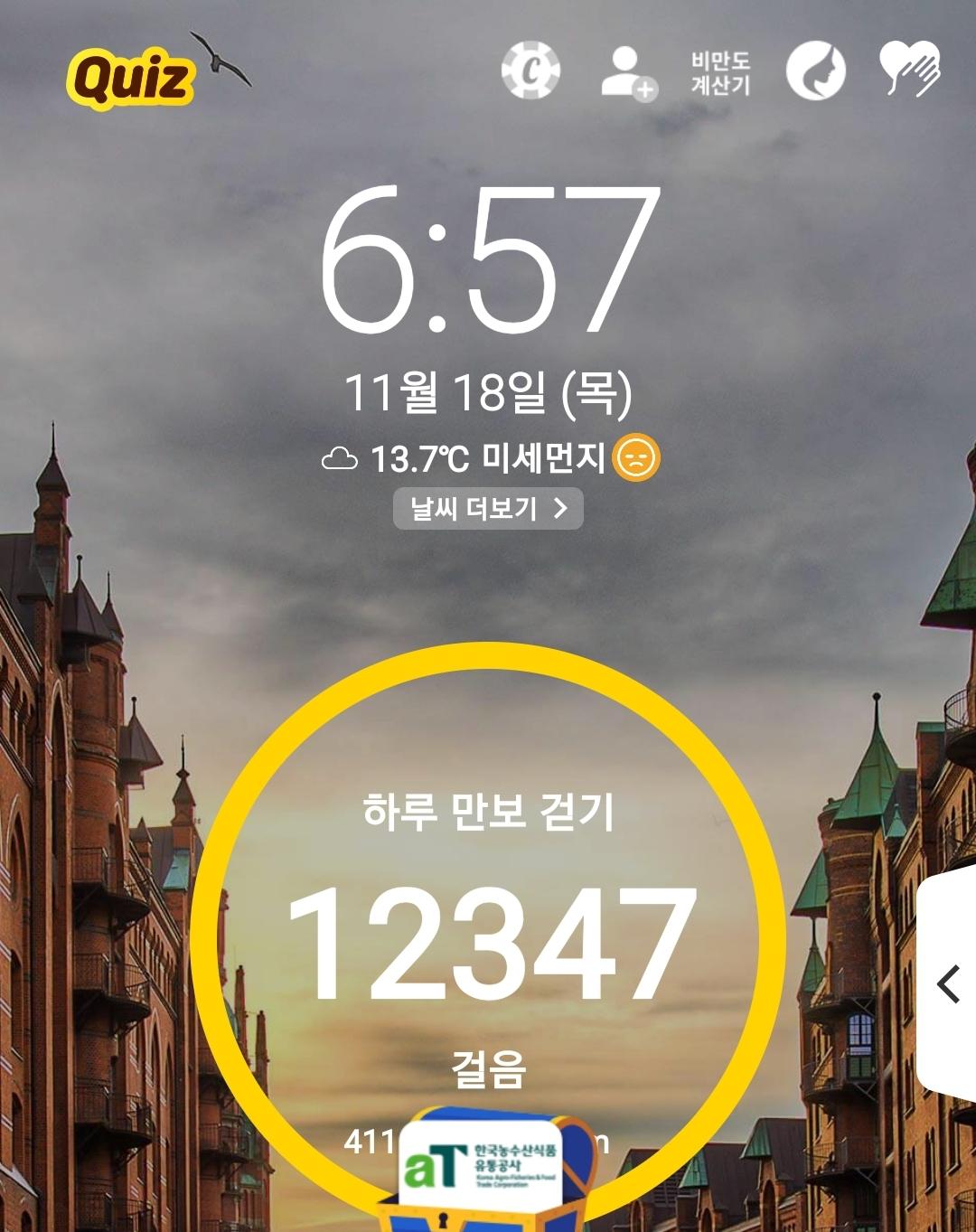Open the Quiz button
The width and height of the screenshot is (976, 1232).
[130, 79]
